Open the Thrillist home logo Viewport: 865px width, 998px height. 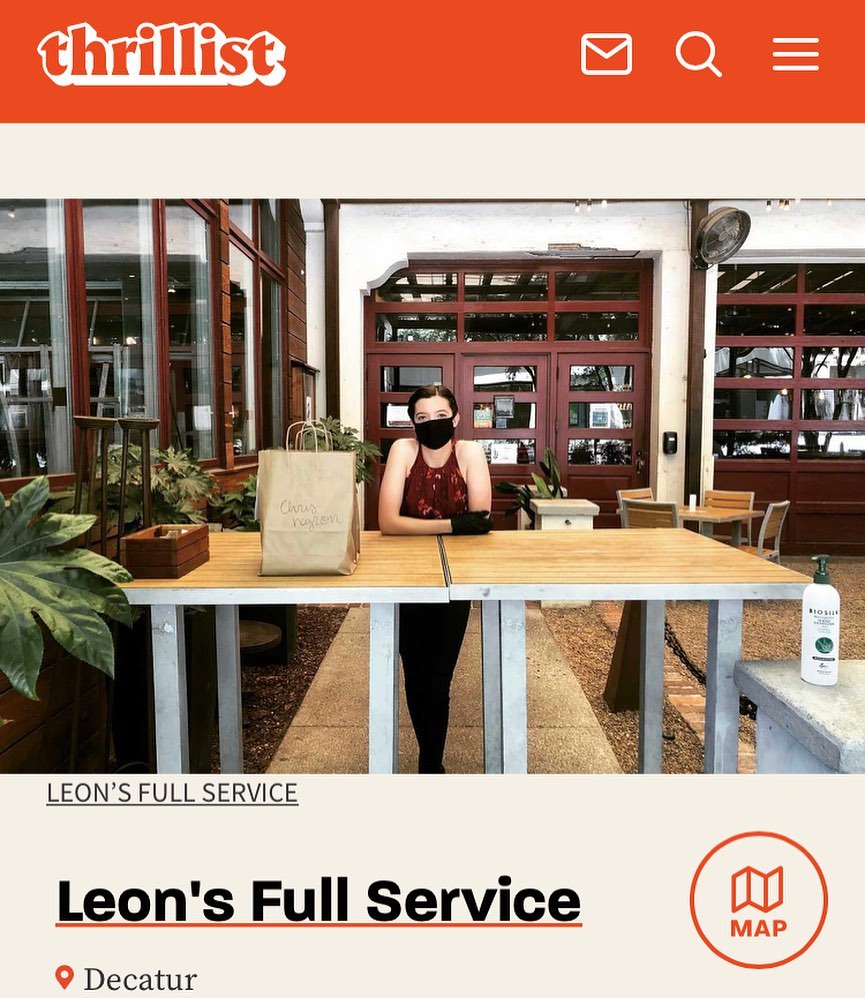[162, 54]
